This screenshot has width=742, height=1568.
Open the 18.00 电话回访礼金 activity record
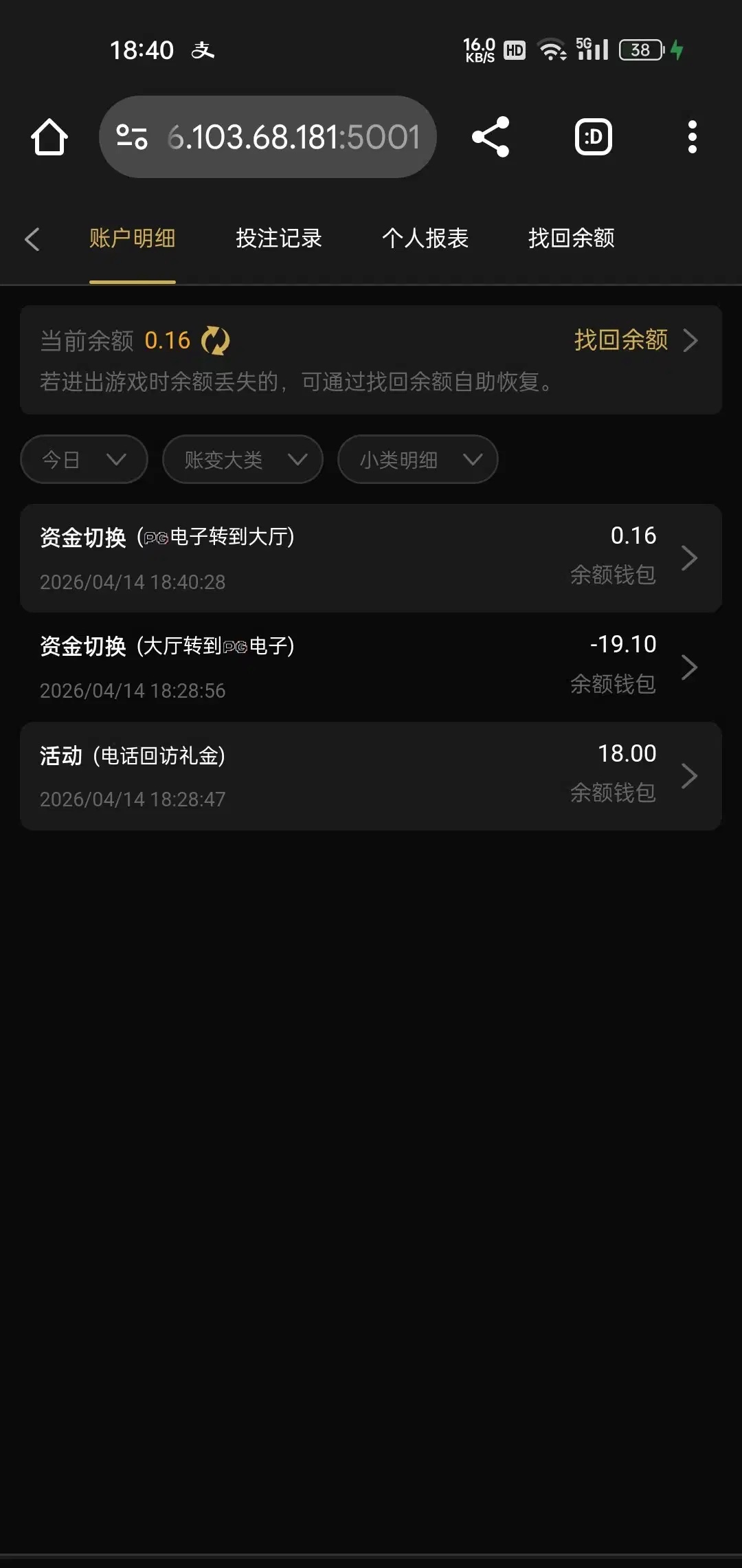tap(371, 776)
